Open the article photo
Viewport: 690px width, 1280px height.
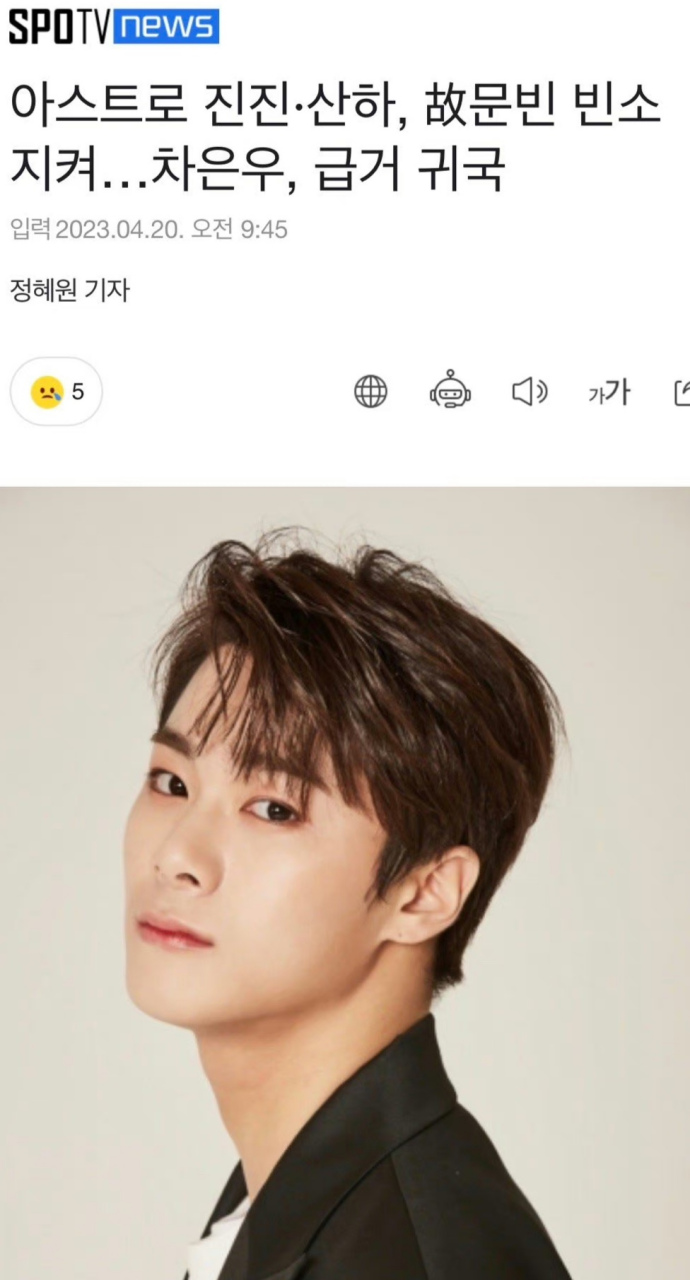coord(345,880)
